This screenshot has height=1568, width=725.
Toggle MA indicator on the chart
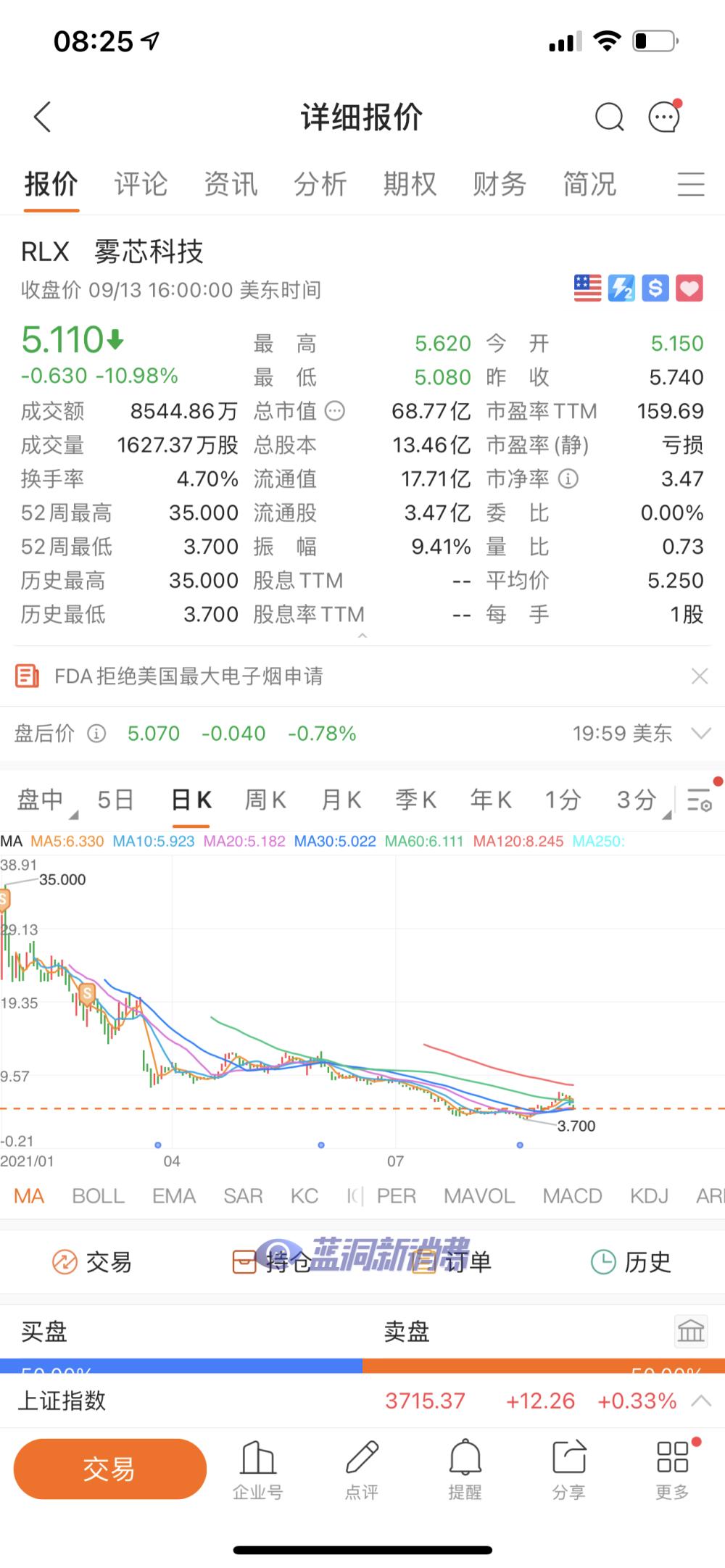(x=28, y=1195)
